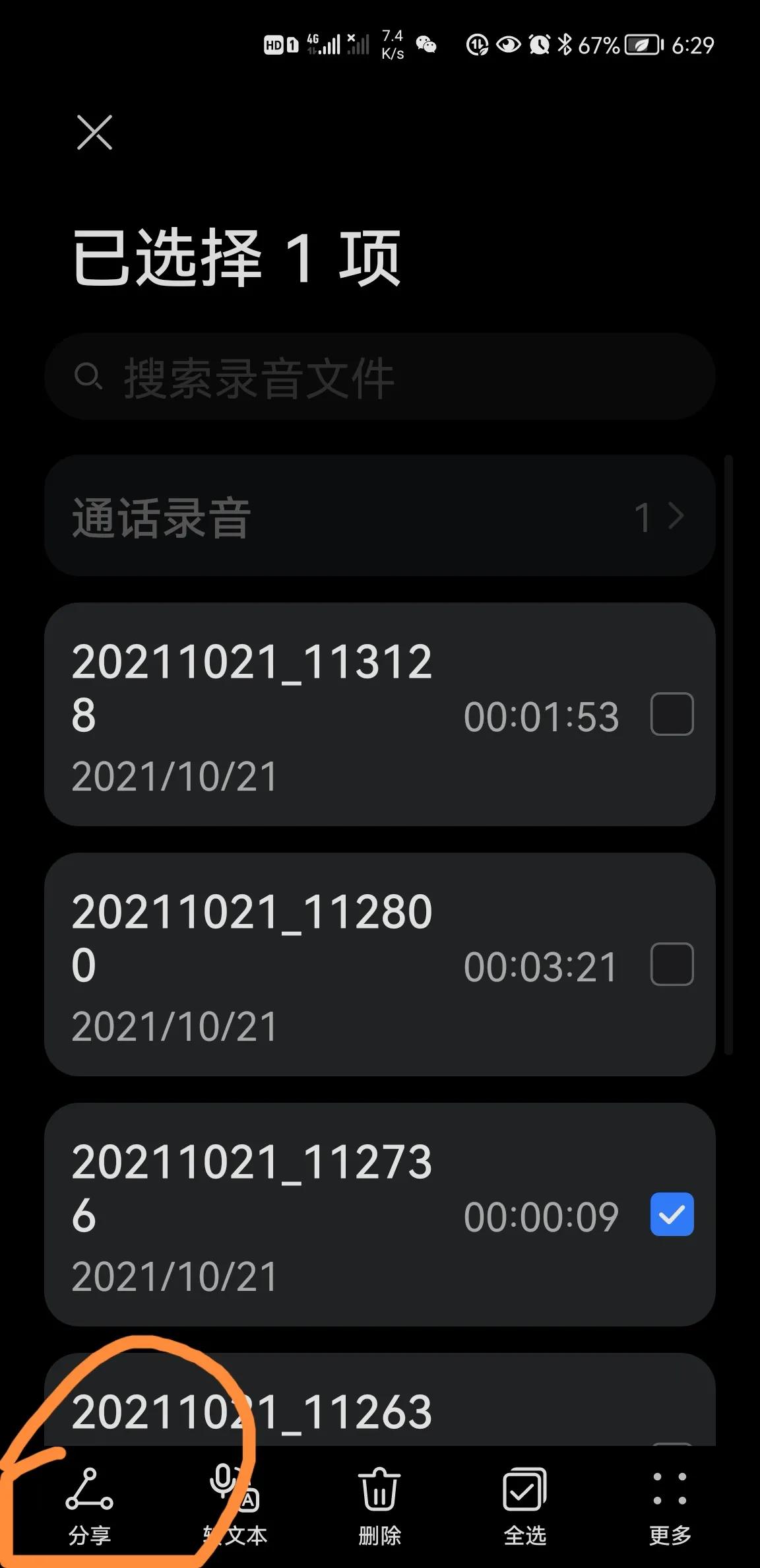This screenshot has height=1568, width=760.
Task: Check the box for recording 20211021_113128
Action: tap(672, 714)
